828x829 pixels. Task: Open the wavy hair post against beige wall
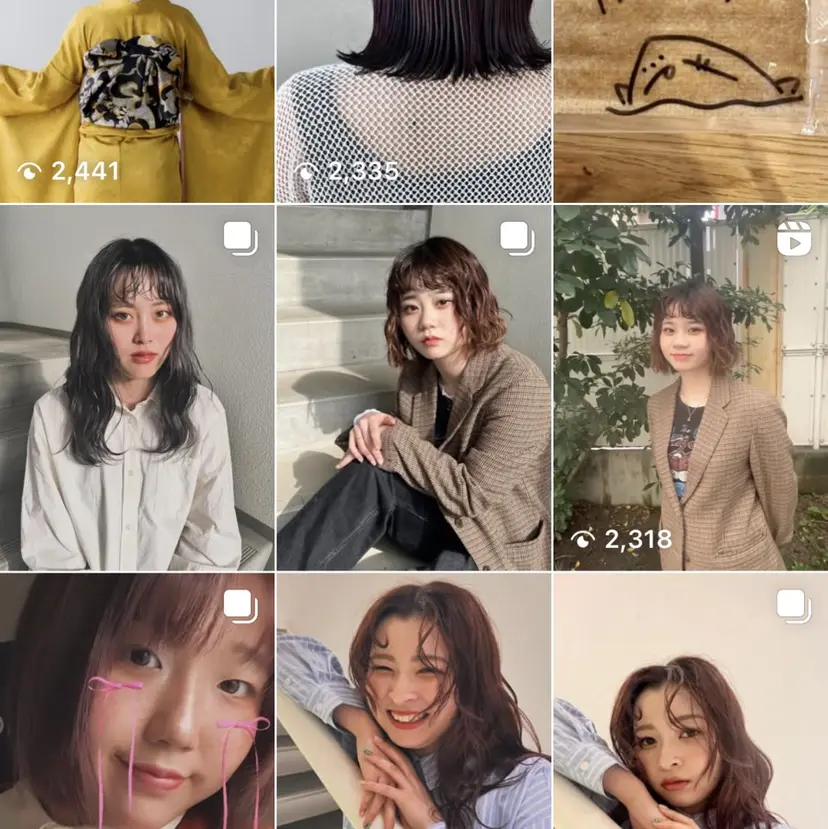pyautogui.click(x=691, y=702)
